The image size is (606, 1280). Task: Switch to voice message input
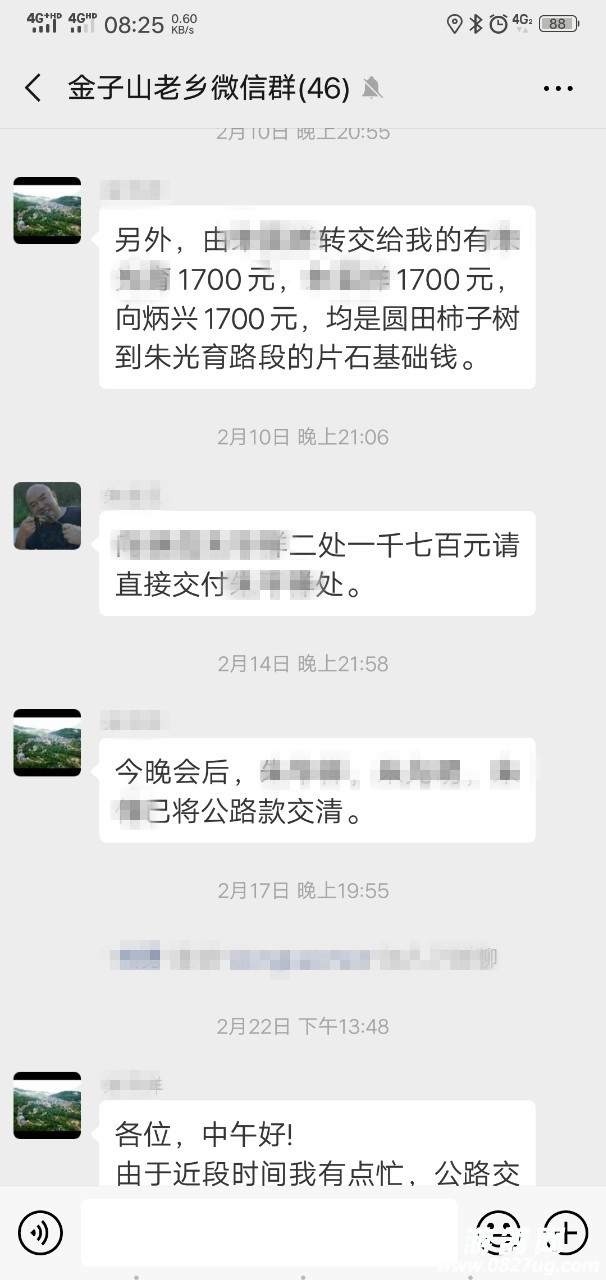40,1232
